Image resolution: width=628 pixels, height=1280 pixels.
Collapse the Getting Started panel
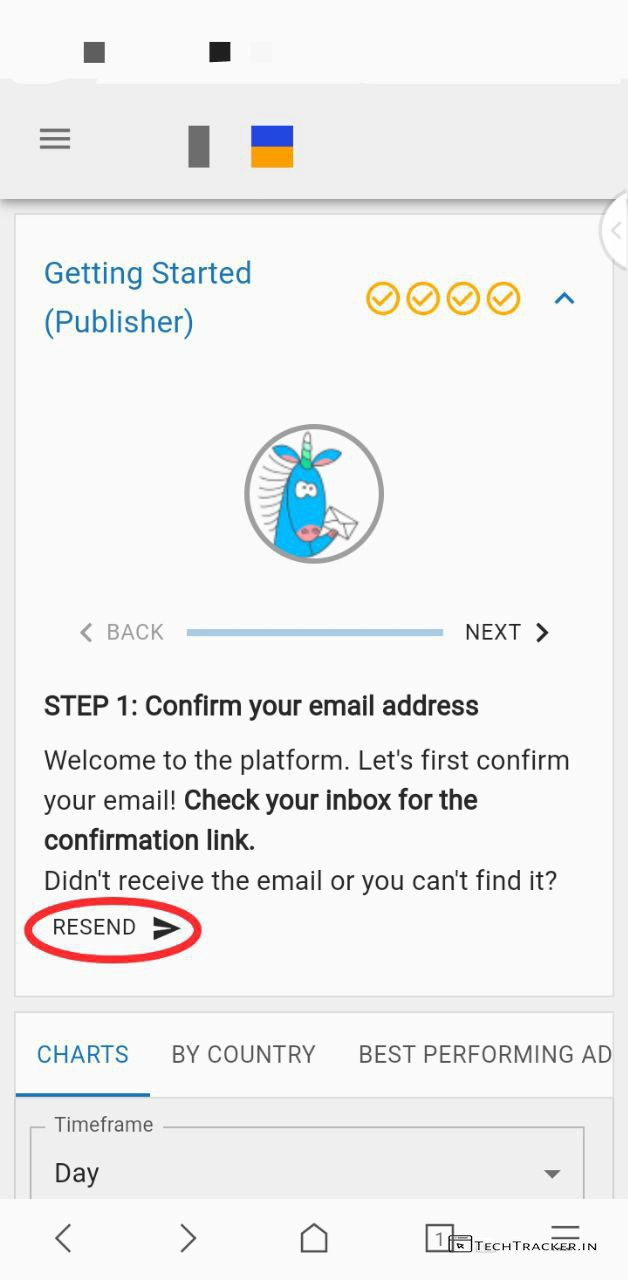564,298
